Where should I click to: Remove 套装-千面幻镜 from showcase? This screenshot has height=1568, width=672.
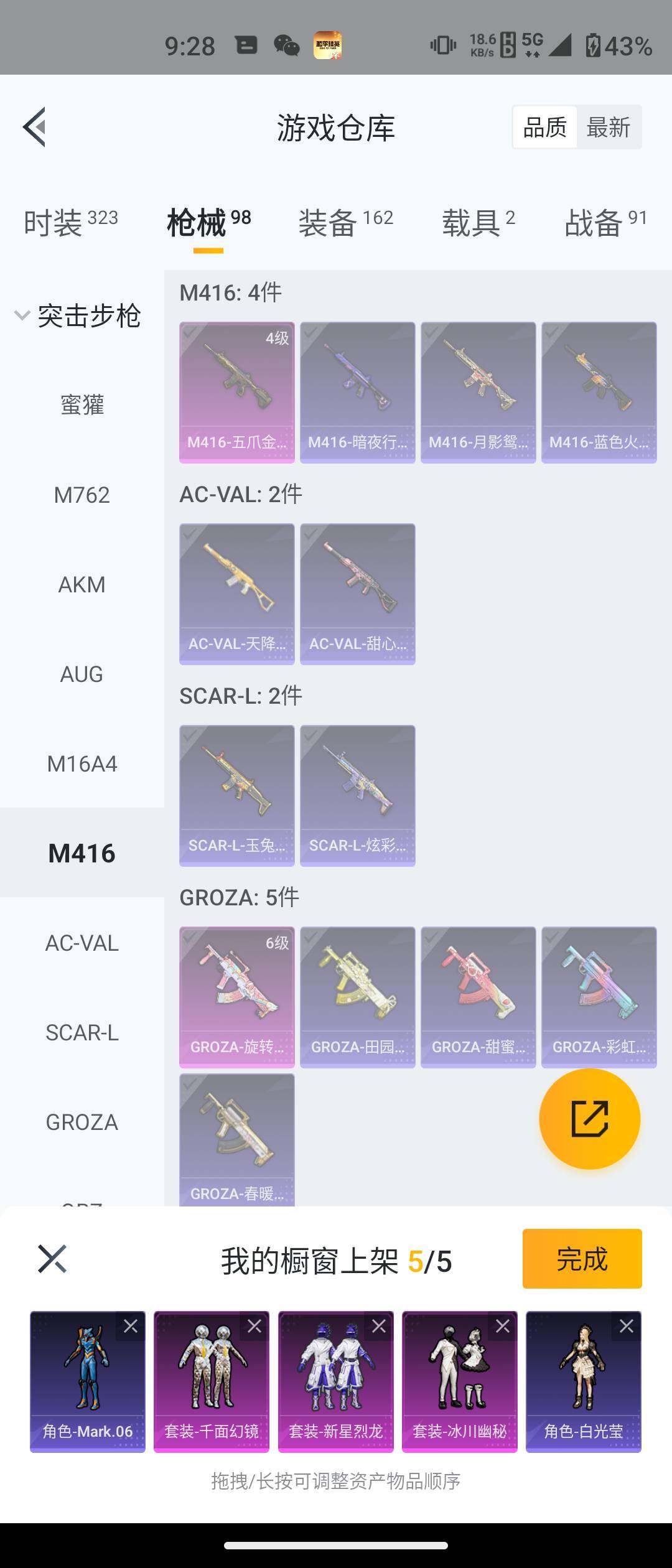[254, 1327]
